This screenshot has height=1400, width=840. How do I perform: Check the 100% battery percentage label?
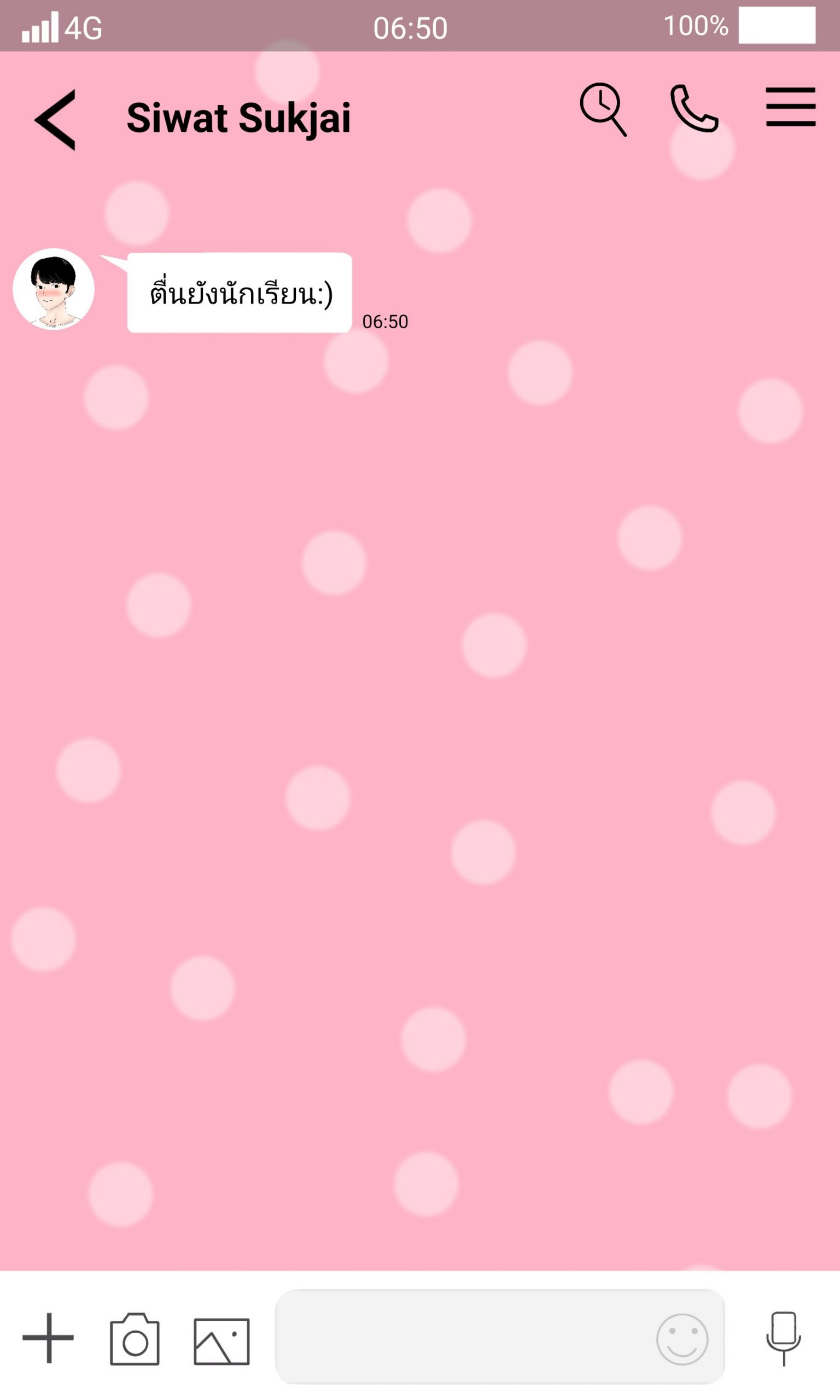coord(696,25)
